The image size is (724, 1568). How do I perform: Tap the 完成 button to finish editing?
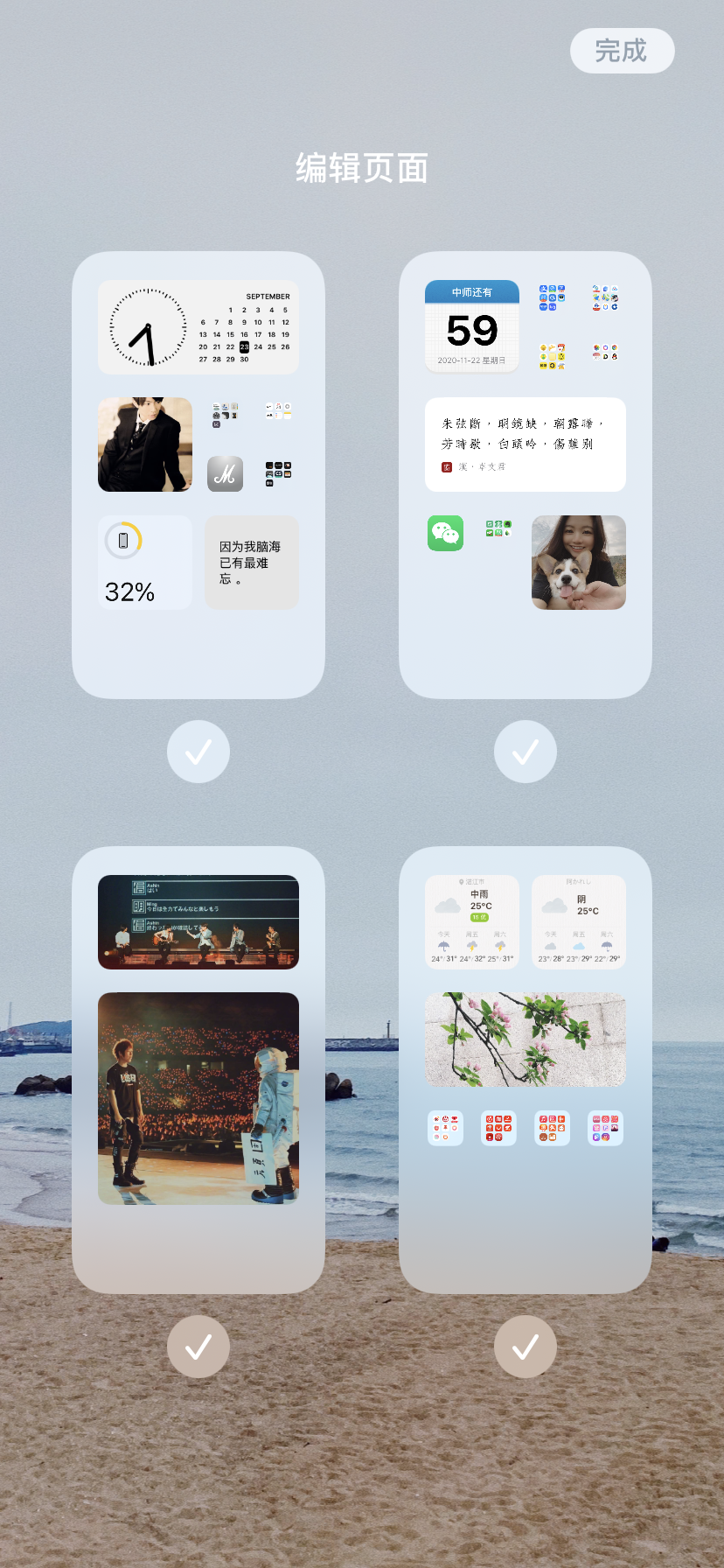[622, 51]
